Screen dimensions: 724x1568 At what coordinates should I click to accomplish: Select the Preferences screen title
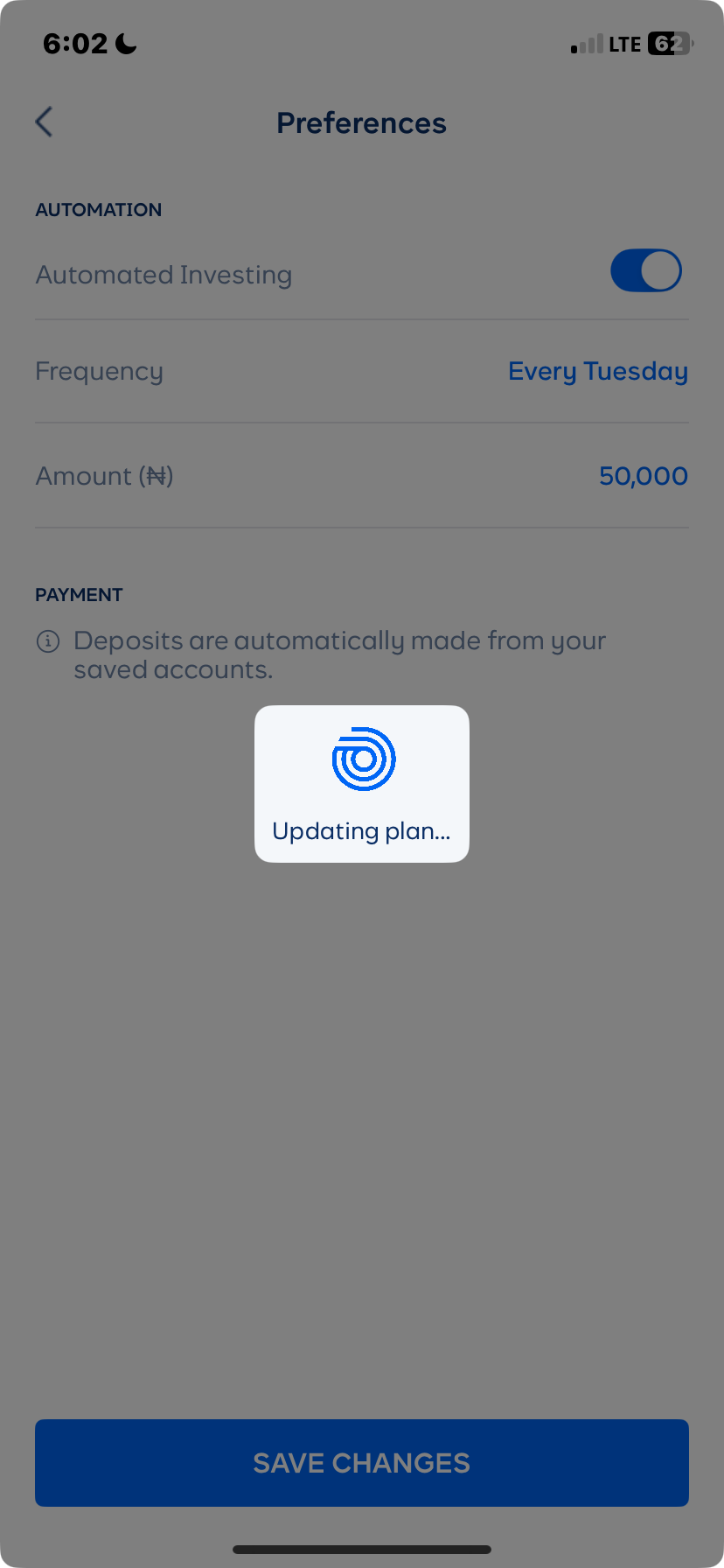point(361,122)
